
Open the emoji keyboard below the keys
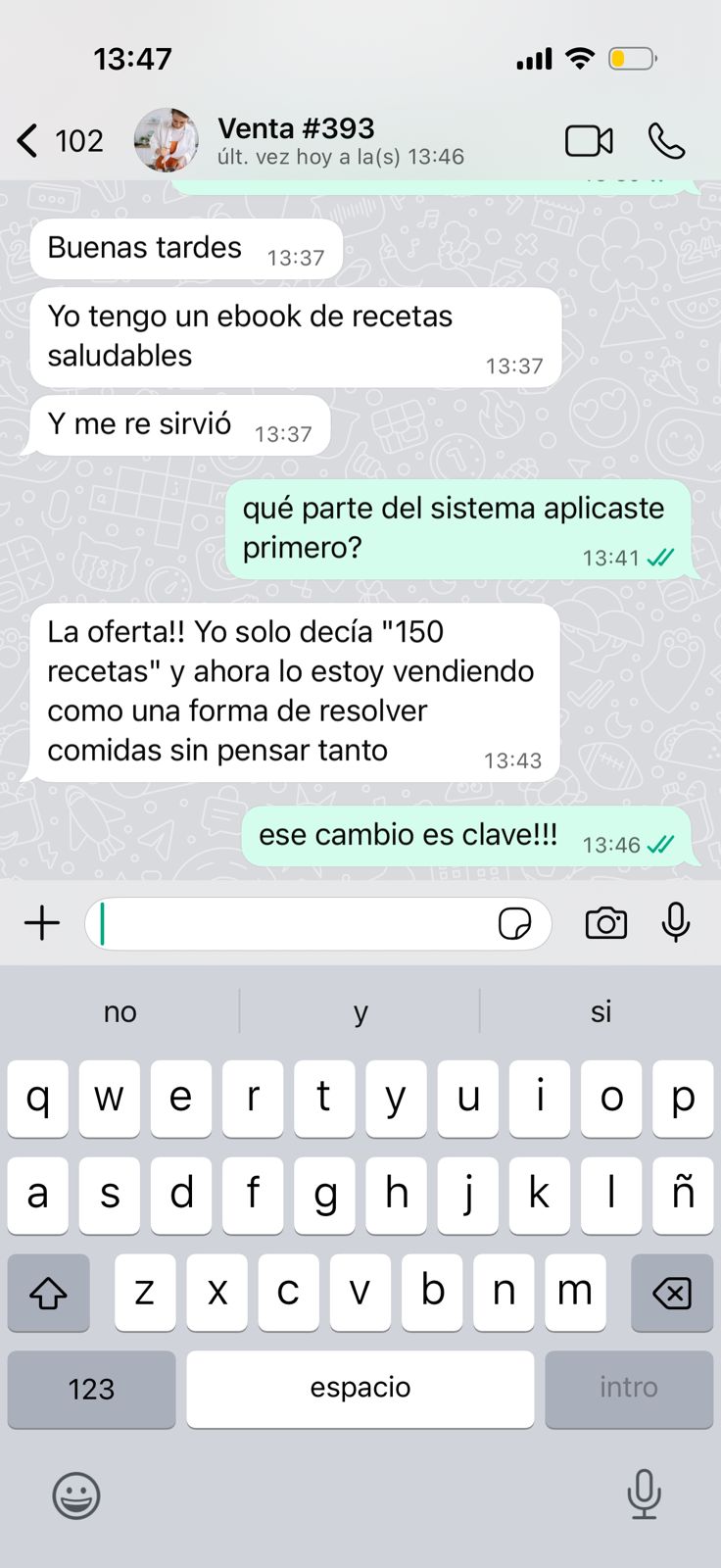coord(75,1496)
